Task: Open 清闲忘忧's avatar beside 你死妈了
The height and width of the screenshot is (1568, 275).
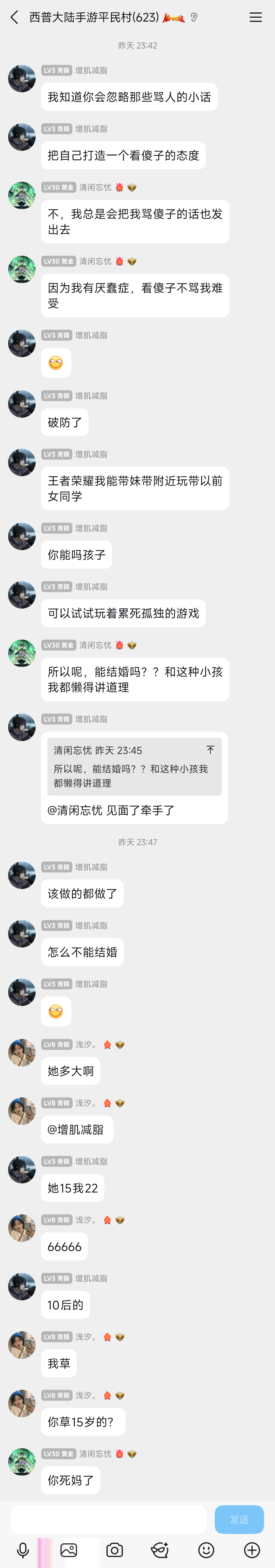Action: point(22,1462)
